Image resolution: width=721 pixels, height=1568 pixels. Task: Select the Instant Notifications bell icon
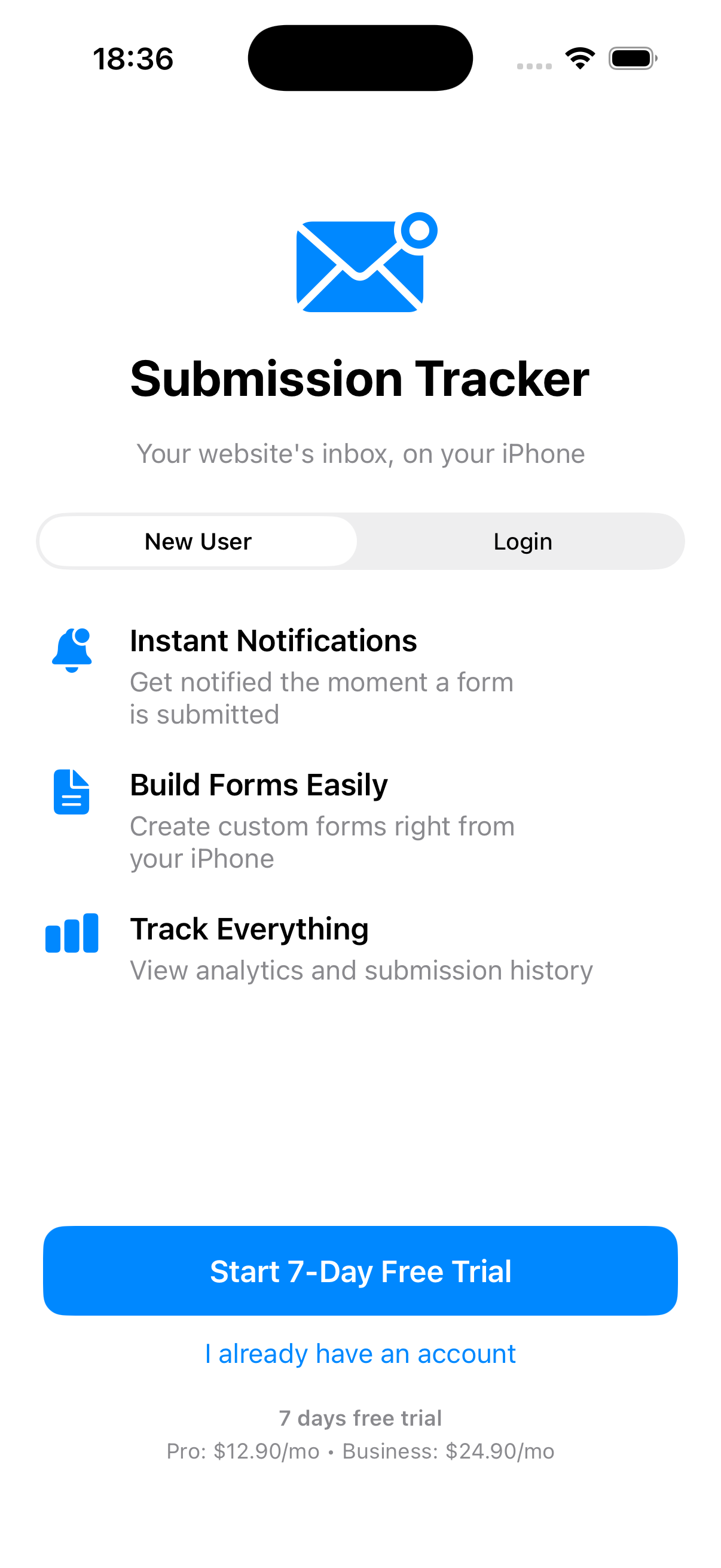pos(71,650)
